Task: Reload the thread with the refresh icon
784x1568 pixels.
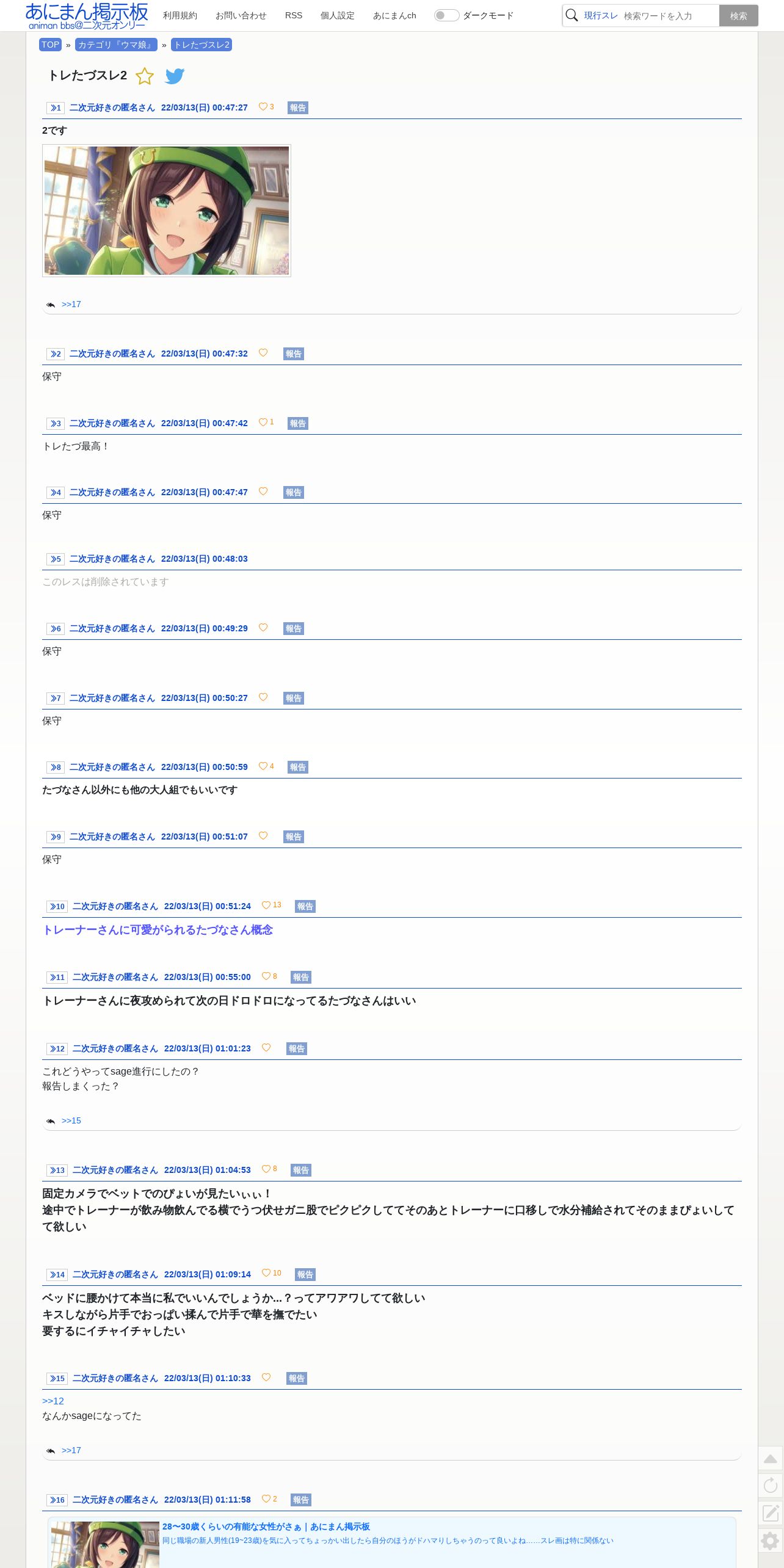Action: (771, 1485)
